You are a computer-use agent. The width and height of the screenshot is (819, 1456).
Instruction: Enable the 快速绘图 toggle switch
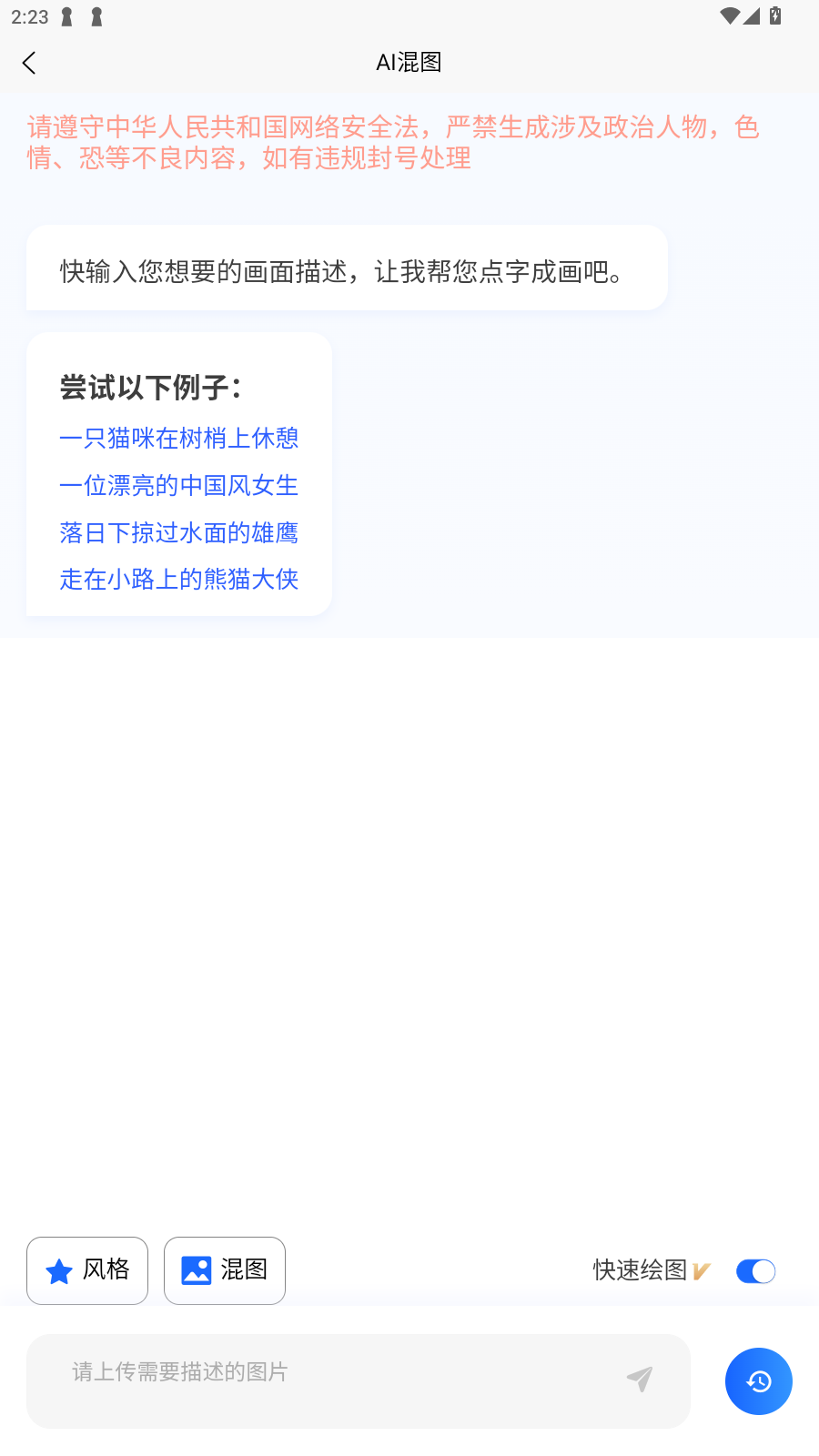click(754, 1270)
